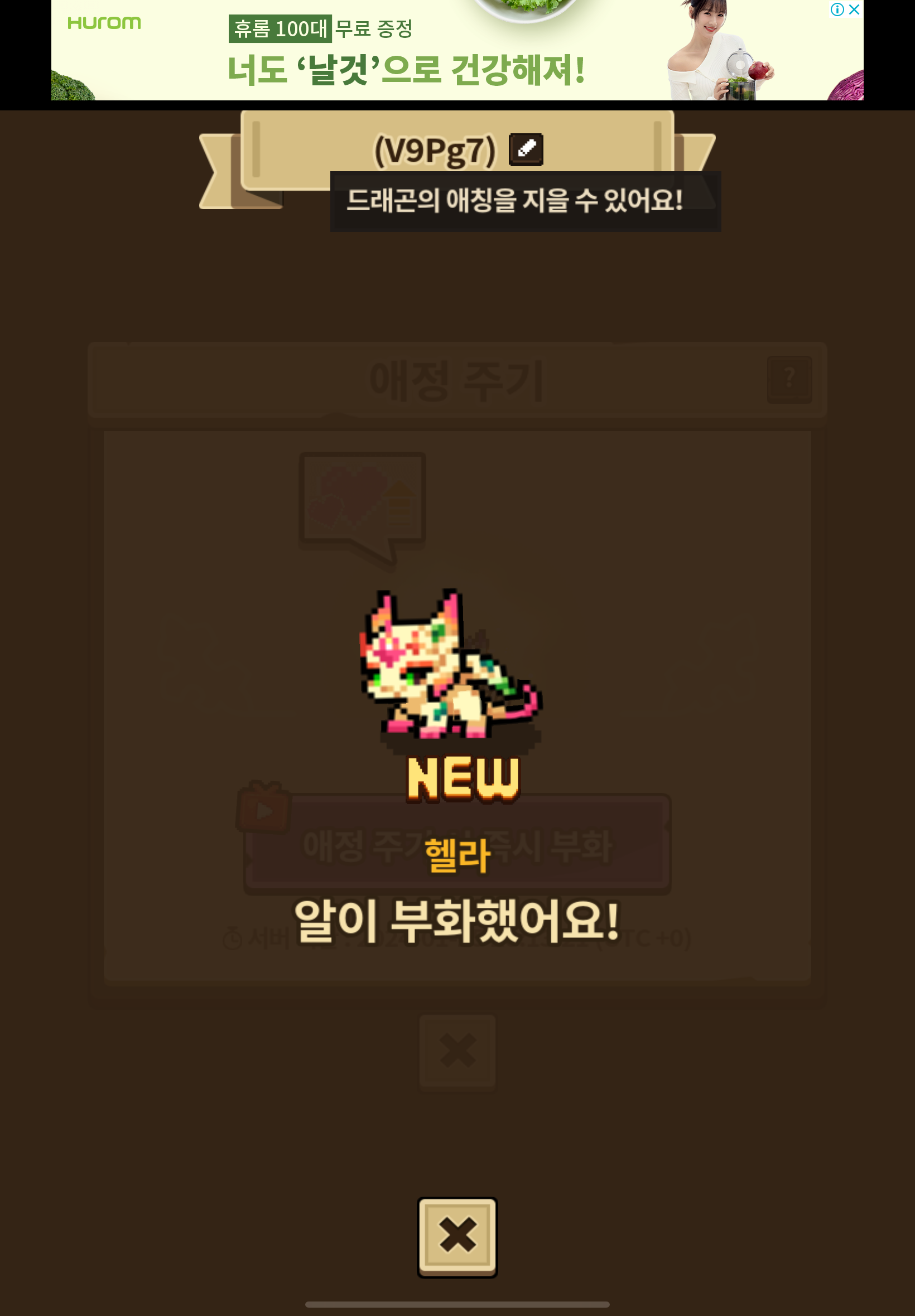Dismiss the Hurom ad banner
This screenshot has height=1316, width=915.
[x=854, y=9]
